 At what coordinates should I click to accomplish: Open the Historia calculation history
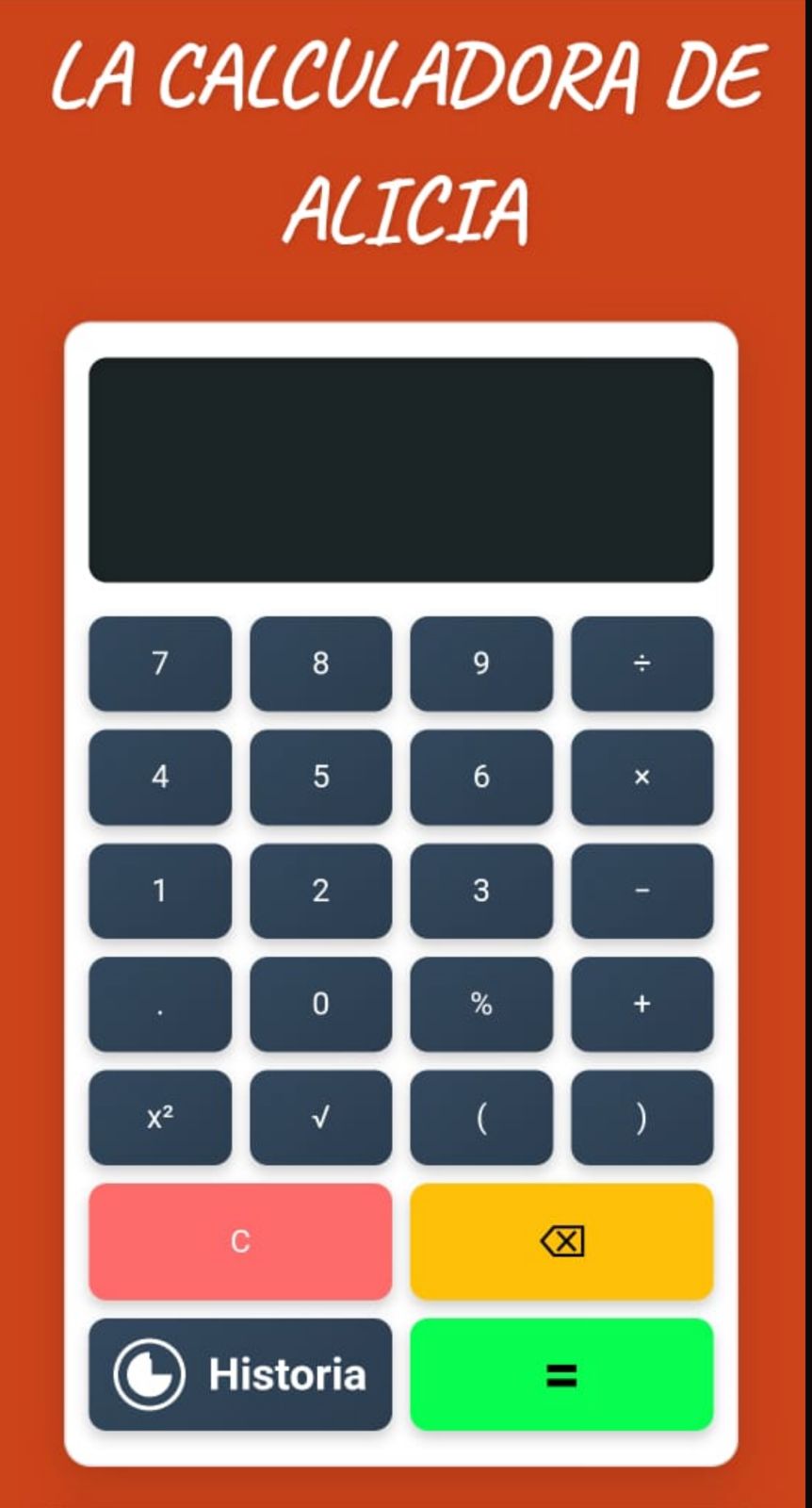[x=240, y=1374]
